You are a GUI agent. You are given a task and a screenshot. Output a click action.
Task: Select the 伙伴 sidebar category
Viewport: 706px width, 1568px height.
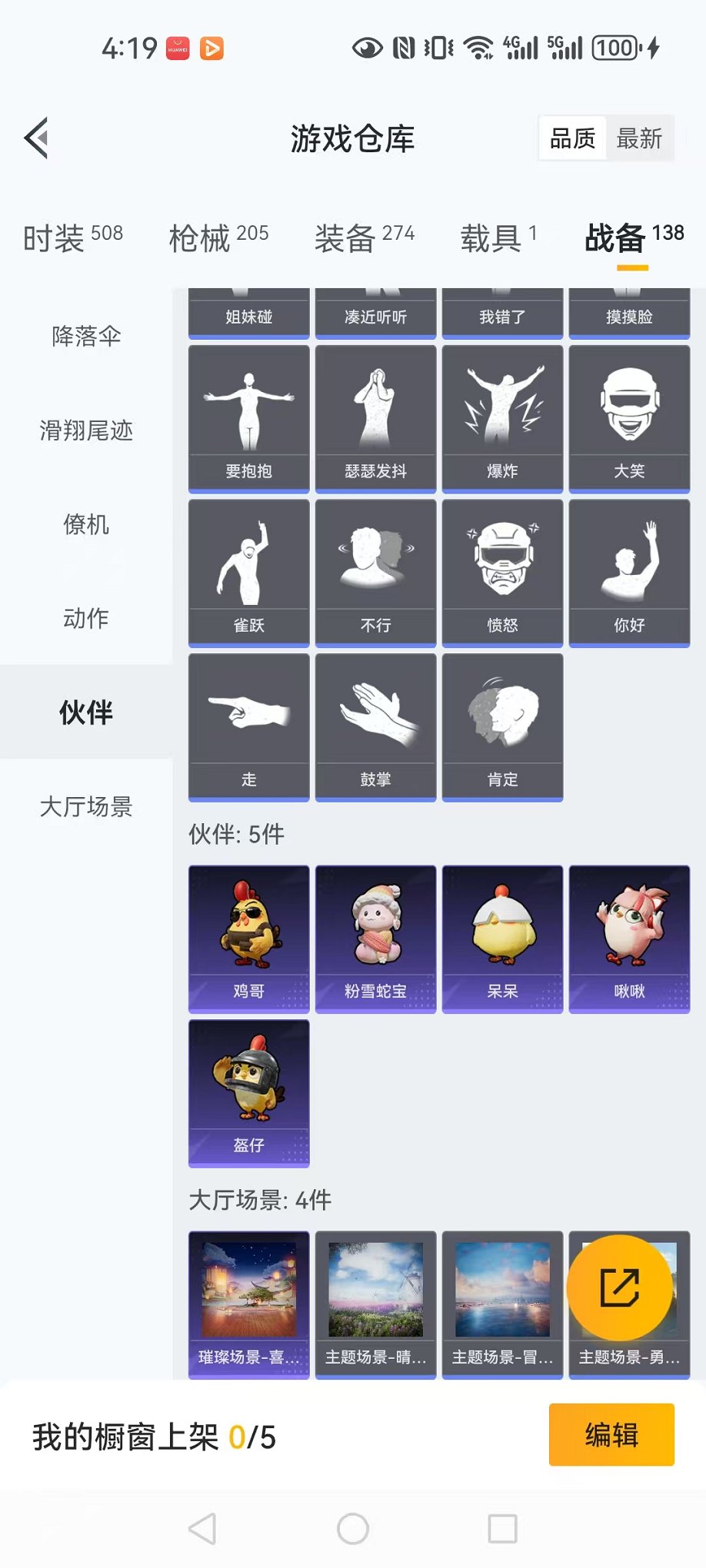point(85,713)
